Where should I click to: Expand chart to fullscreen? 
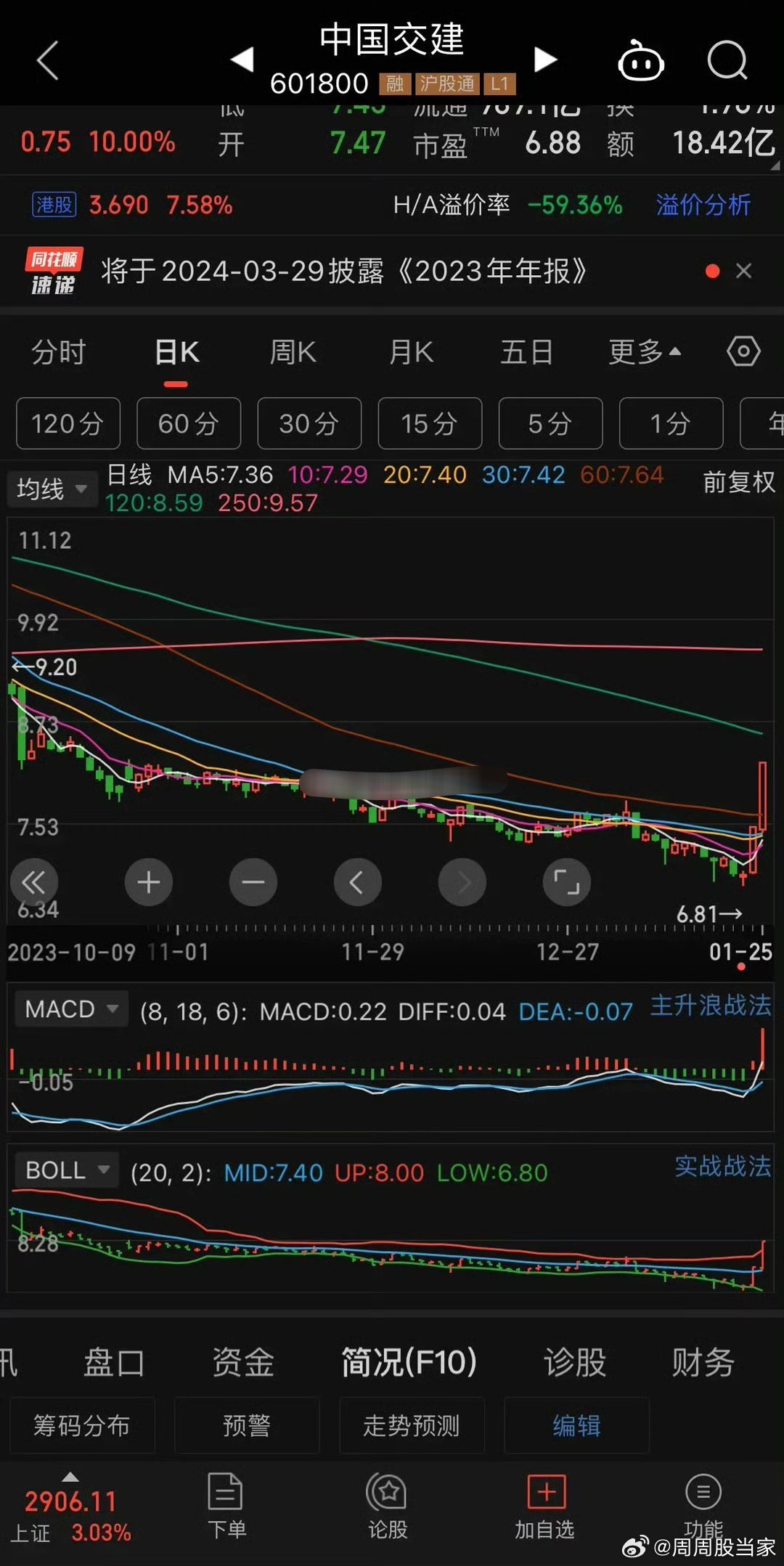(566, 882)
